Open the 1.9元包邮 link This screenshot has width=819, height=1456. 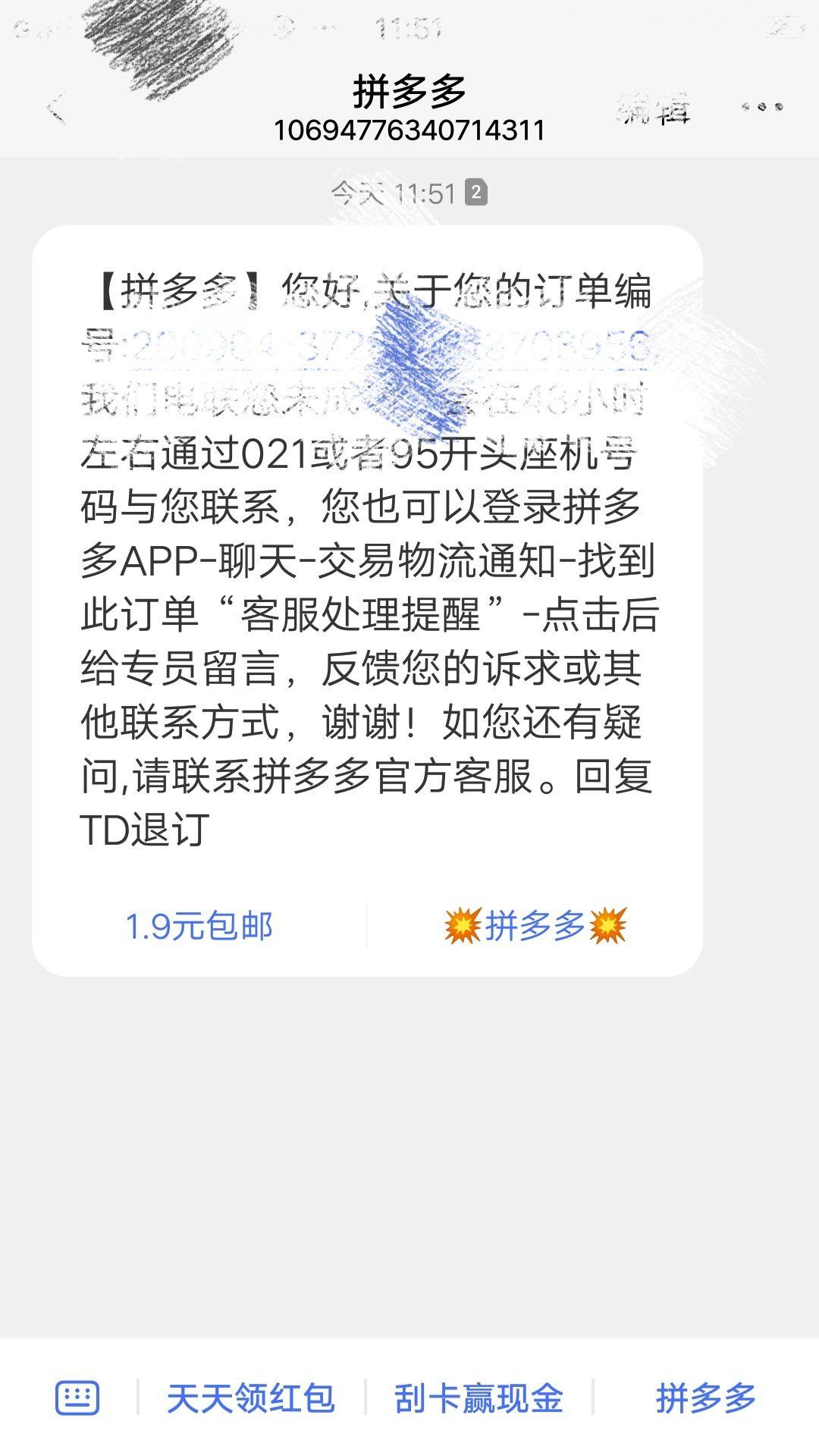[x=199, y=926]
